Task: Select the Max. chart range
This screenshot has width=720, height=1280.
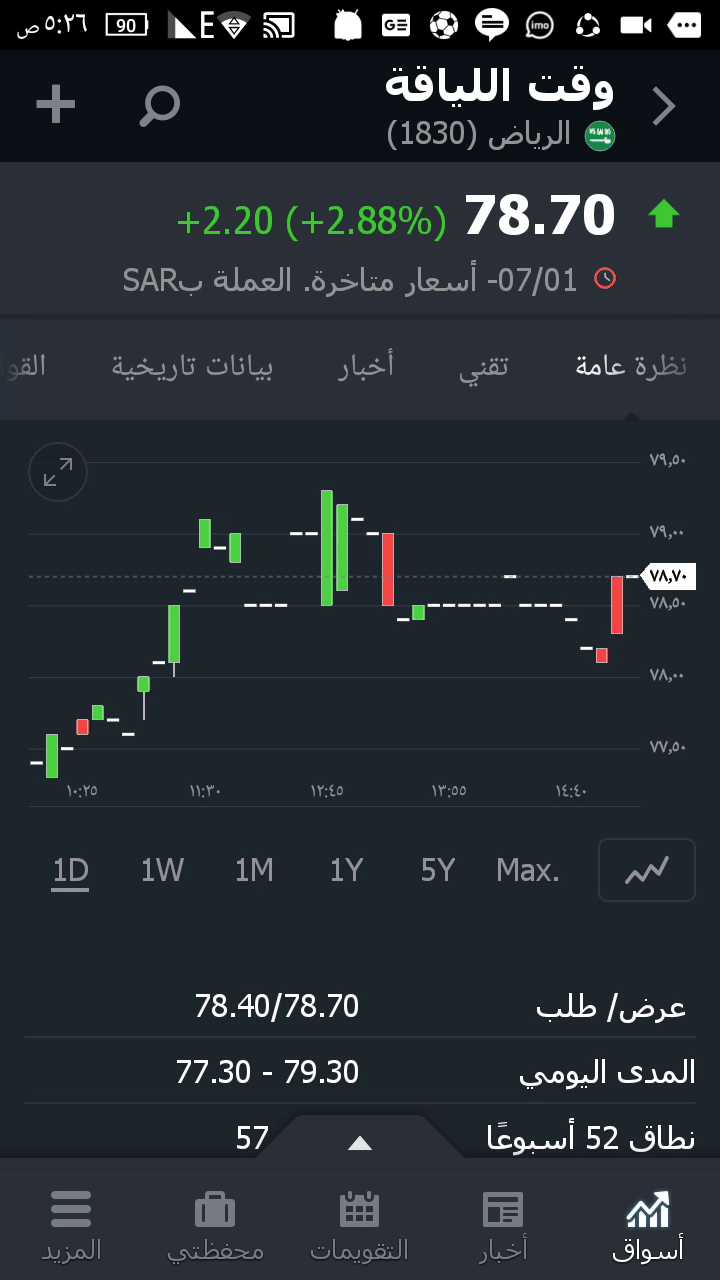Action: (528, 871)
